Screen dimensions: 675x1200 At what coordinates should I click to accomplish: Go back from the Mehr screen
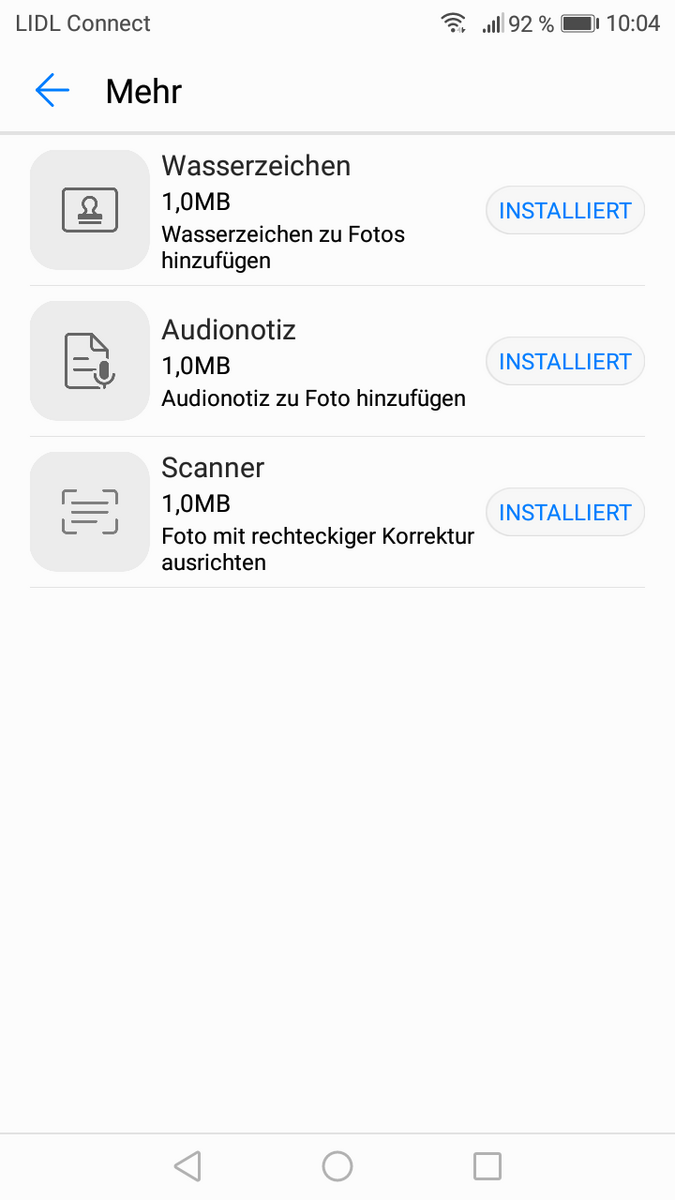(x=52, y=91)
